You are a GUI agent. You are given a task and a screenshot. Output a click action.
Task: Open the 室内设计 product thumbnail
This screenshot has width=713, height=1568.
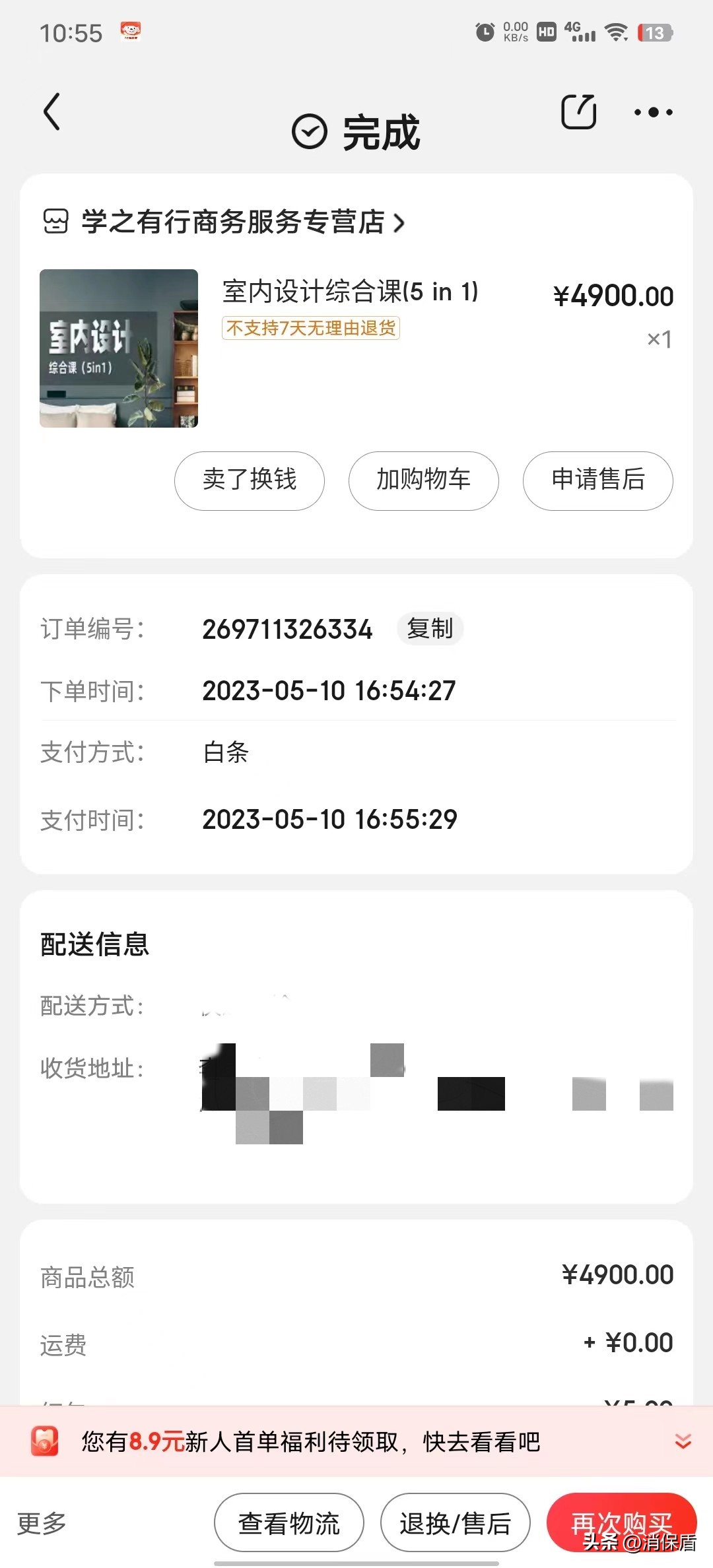(x=118, y=348)
